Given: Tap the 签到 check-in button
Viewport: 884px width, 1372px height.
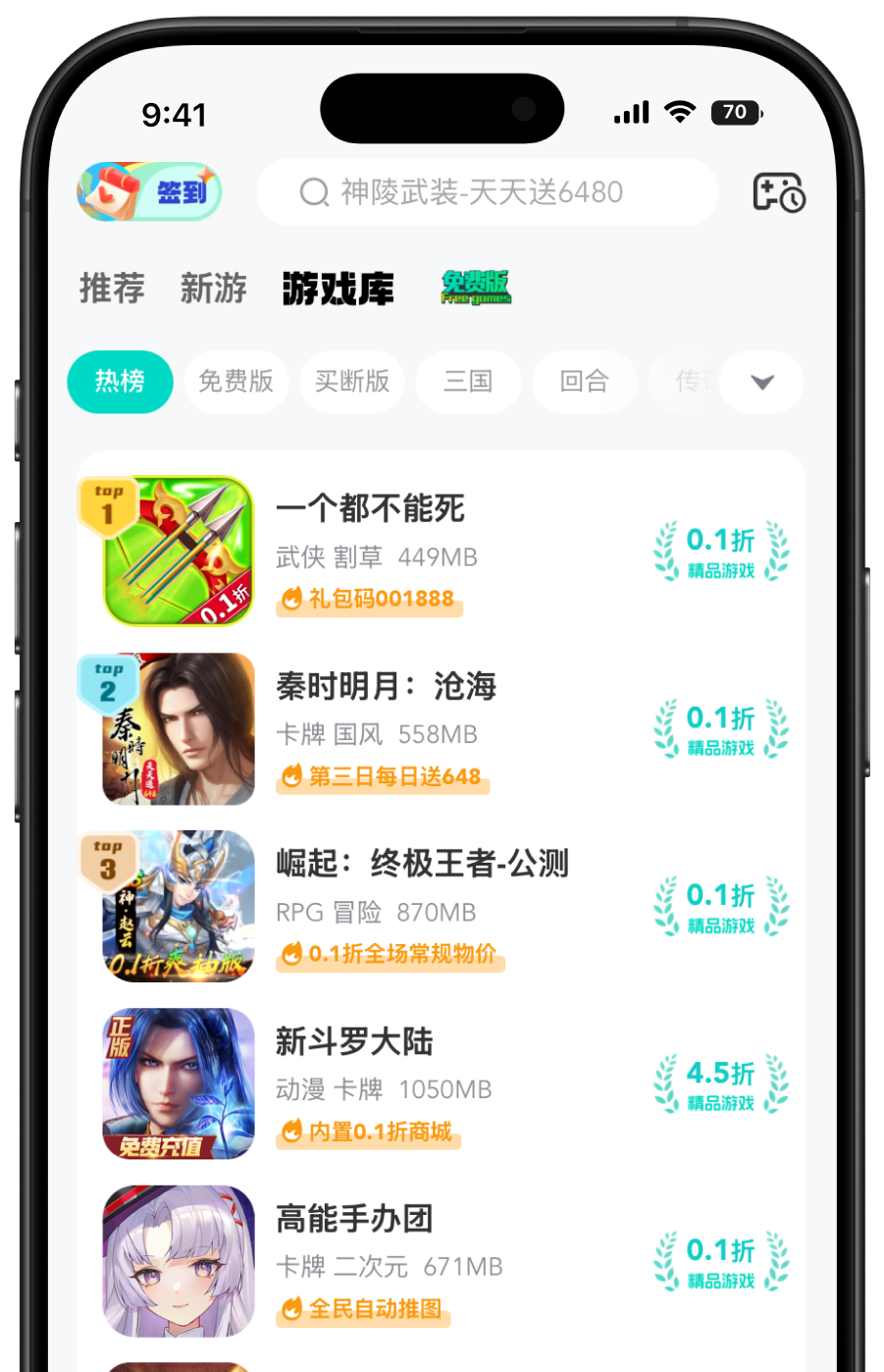Looking at the screenshot, I should (x=149, y=191).
